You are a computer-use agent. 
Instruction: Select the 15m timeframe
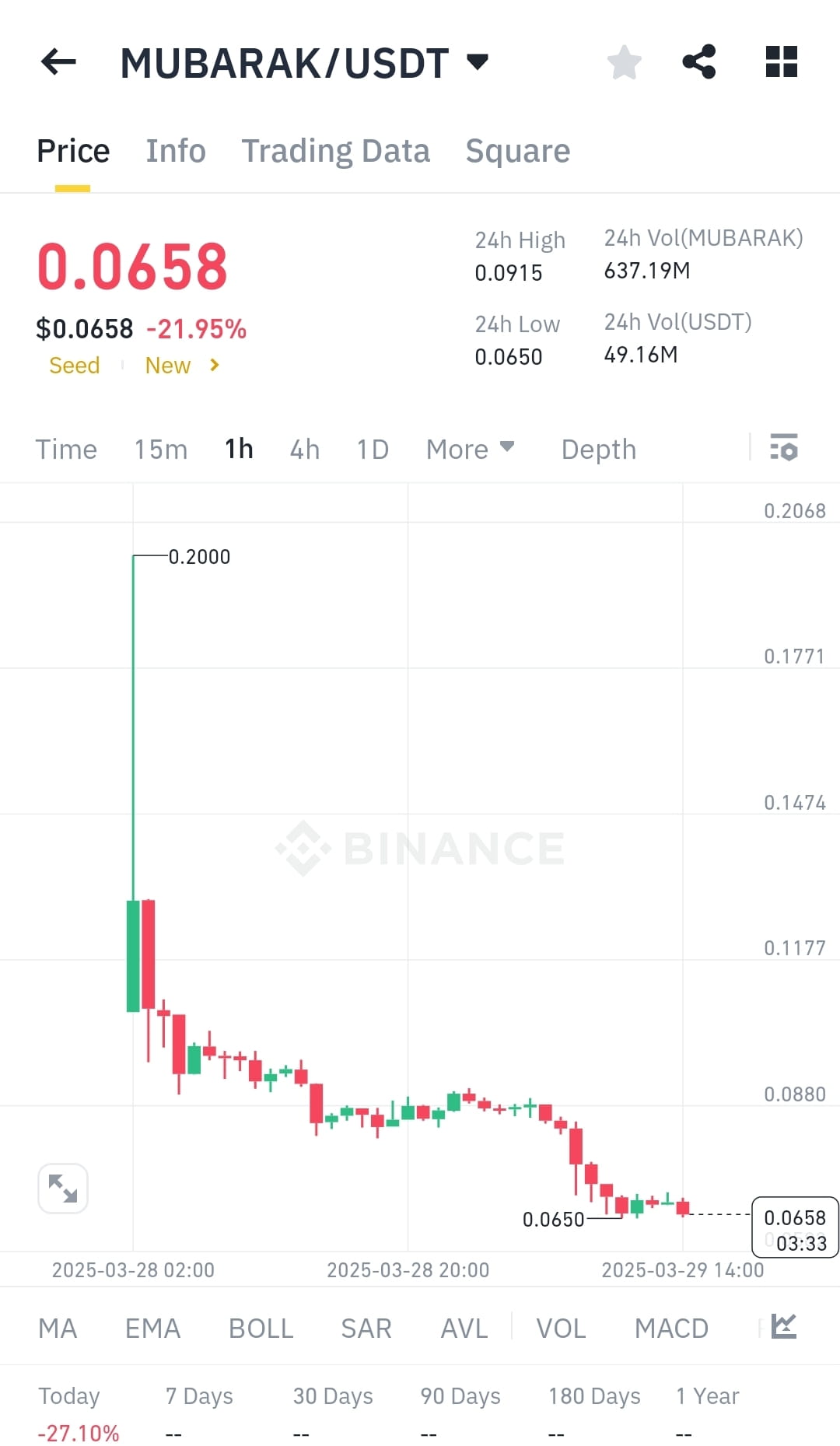tap(160, 449)
